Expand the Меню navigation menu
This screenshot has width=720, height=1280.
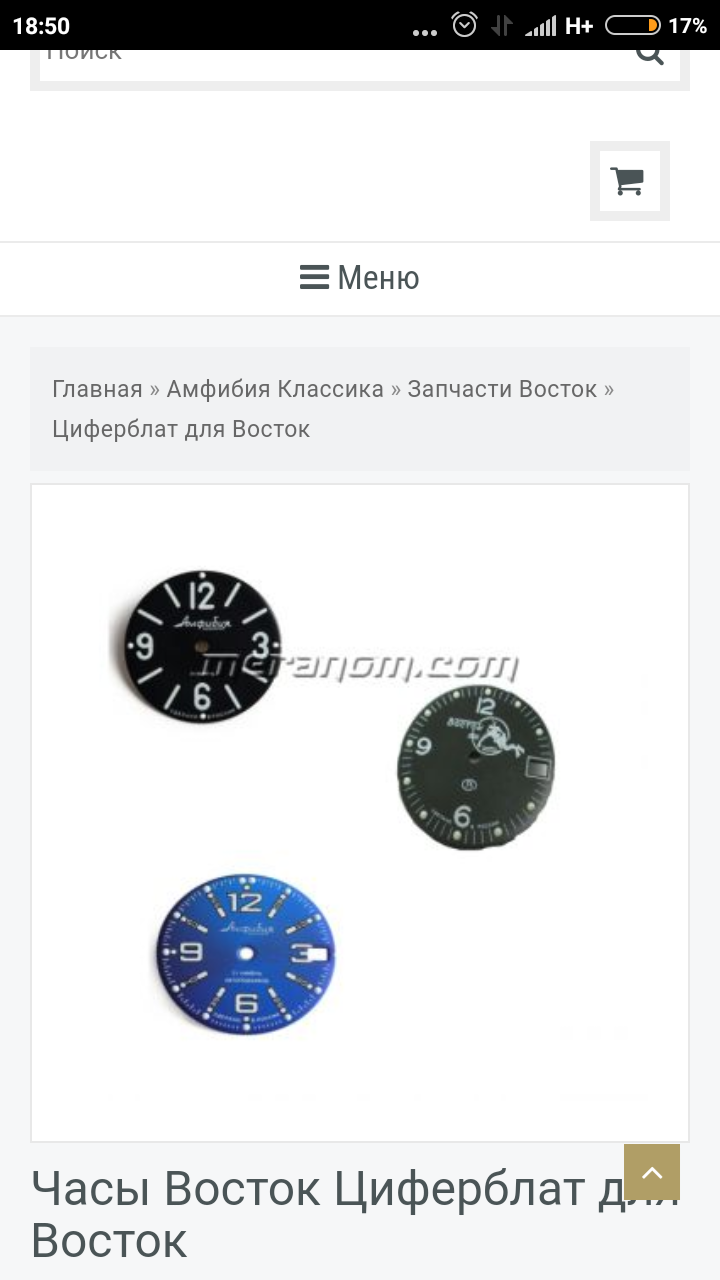[x=360, y=278]
